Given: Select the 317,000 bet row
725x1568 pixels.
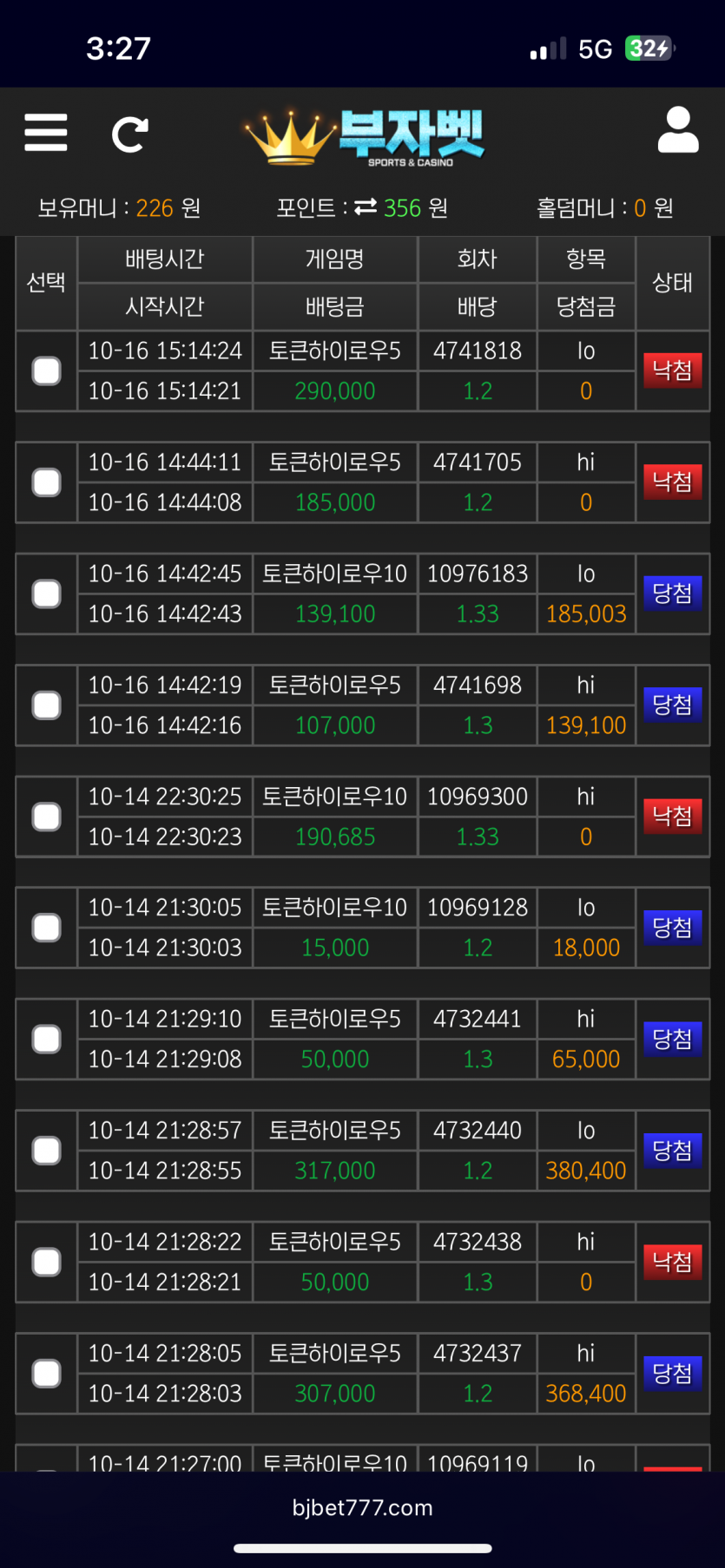Looking at the screenshot, I should tap(46, 1151).
